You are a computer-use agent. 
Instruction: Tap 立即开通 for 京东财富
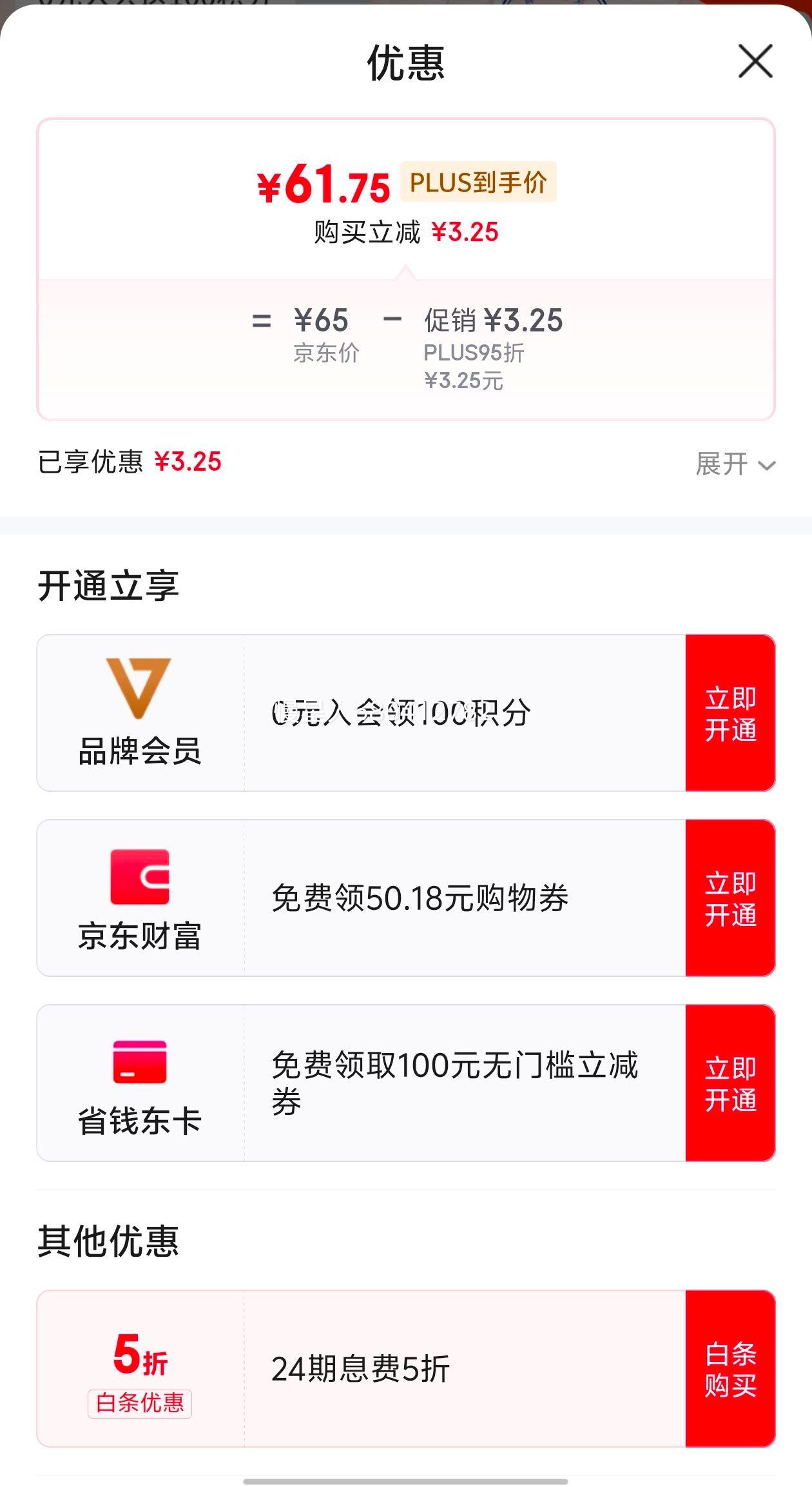tap(730, 898)
